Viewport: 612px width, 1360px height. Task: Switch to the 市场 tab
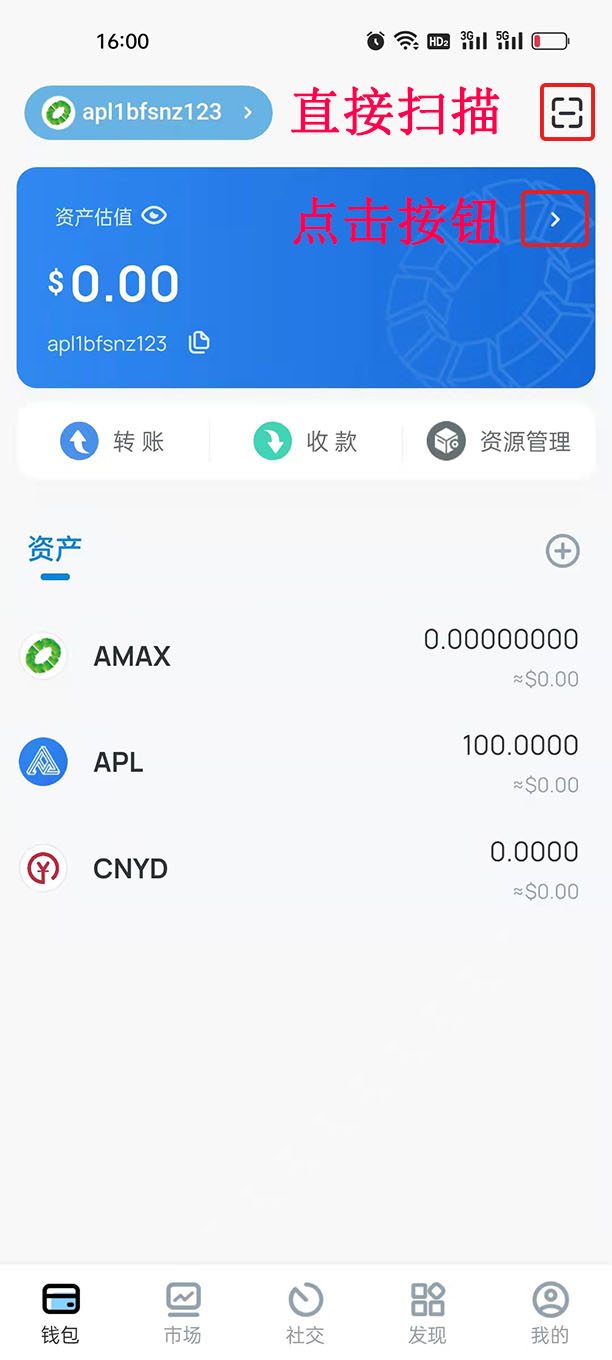click(183, 1312)
